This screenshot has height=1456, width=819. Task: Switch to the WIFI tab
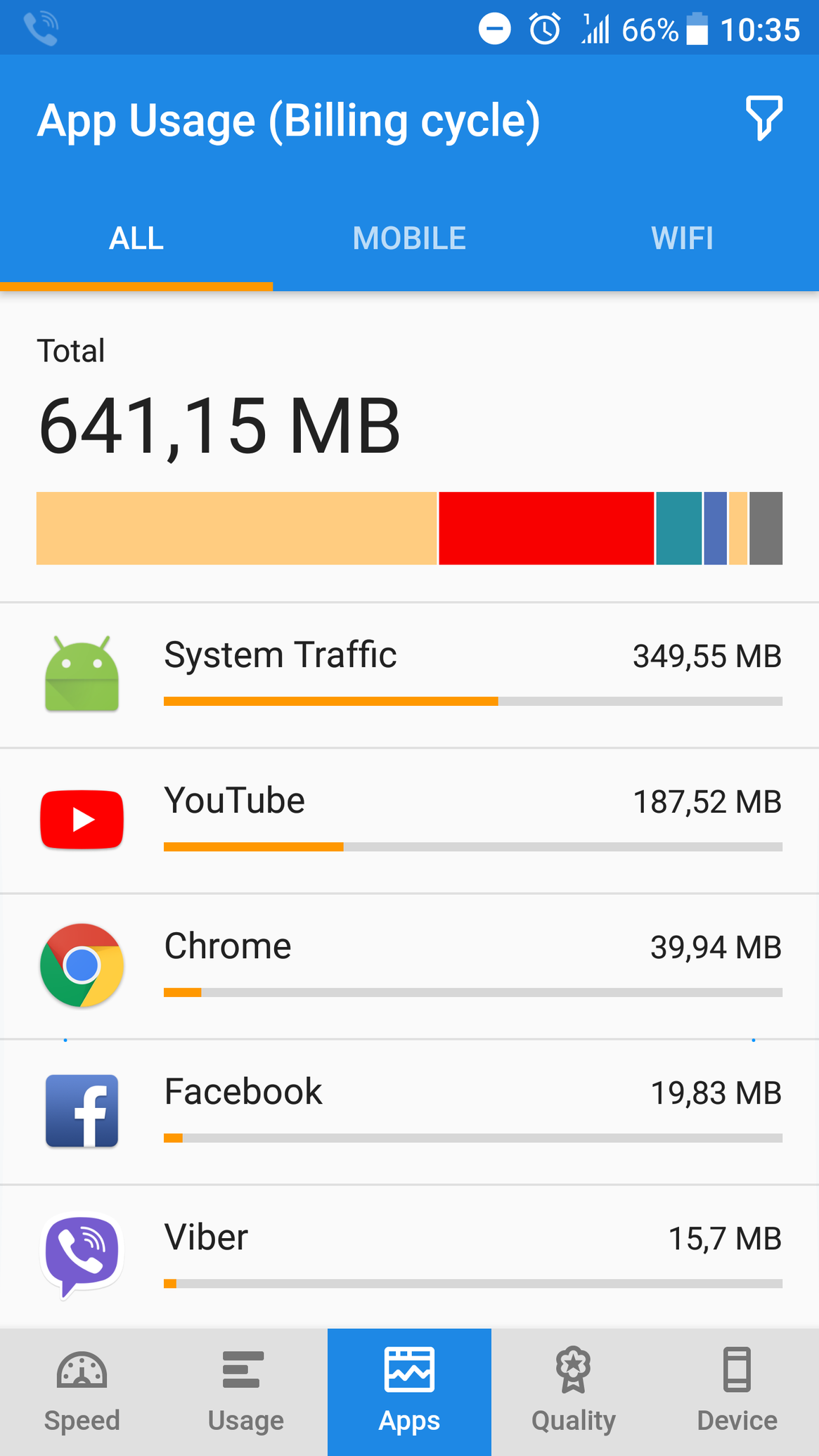click(x=682, y=238)
